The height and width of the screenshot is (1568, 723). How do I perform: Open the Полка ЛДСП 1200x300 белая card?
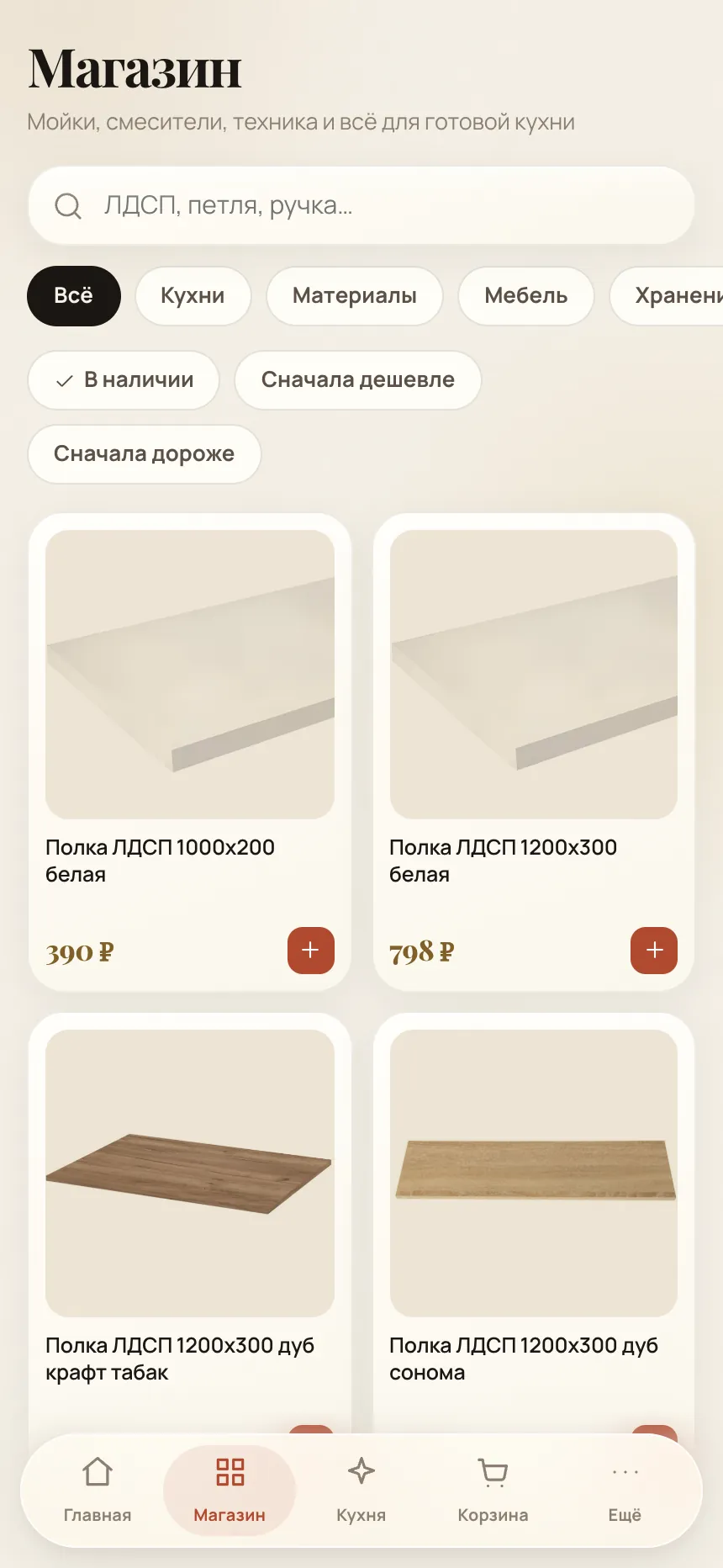pyautogui.click(x=534, y=752)
